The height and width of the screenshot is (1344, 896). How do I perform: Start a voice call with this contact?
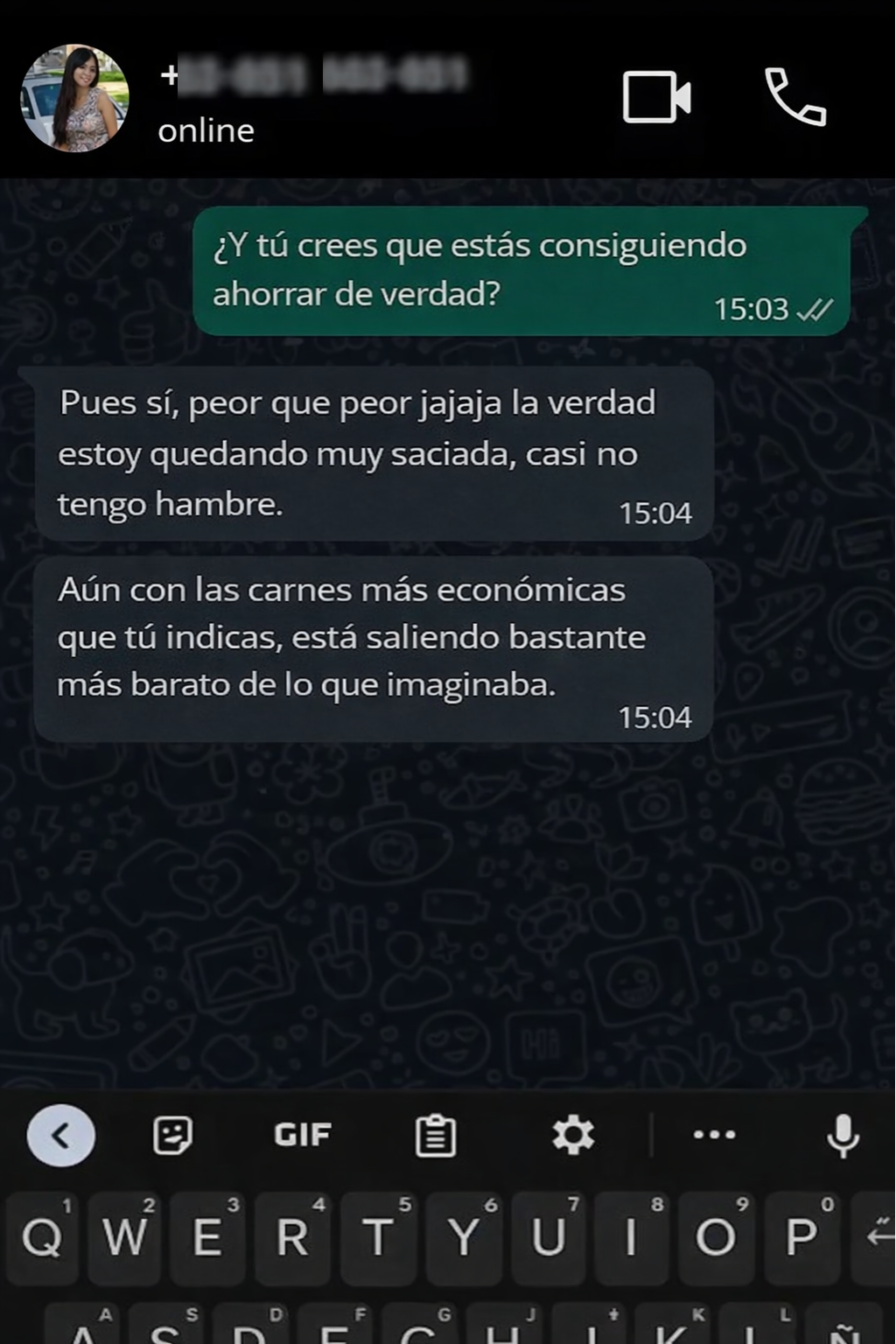click(795, 97)
